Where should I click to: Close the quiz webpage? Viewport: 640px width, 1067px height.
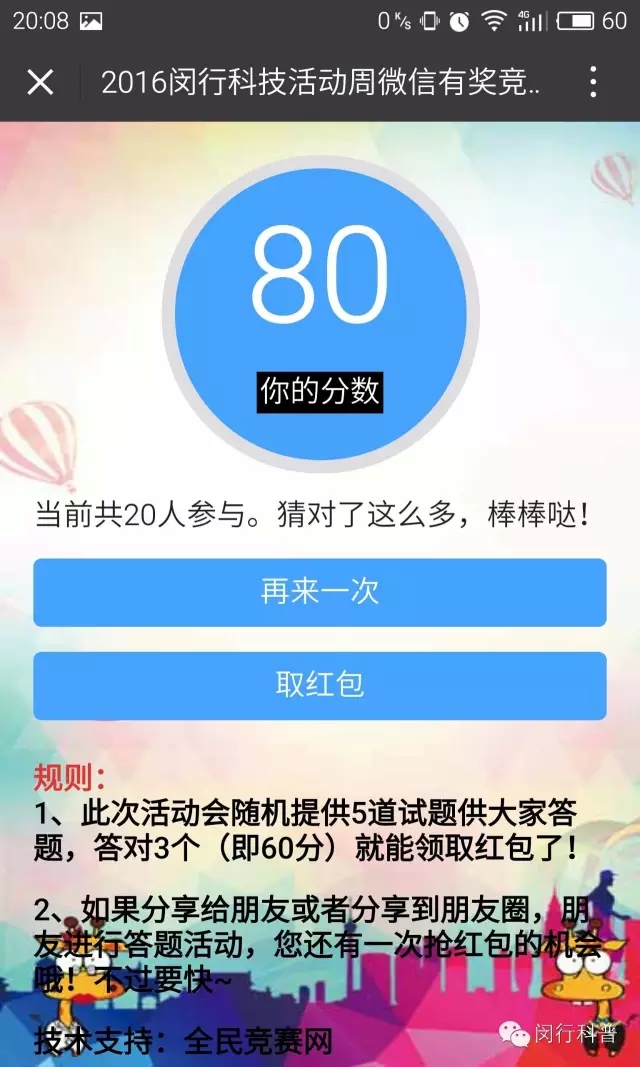tap(40, 82)
